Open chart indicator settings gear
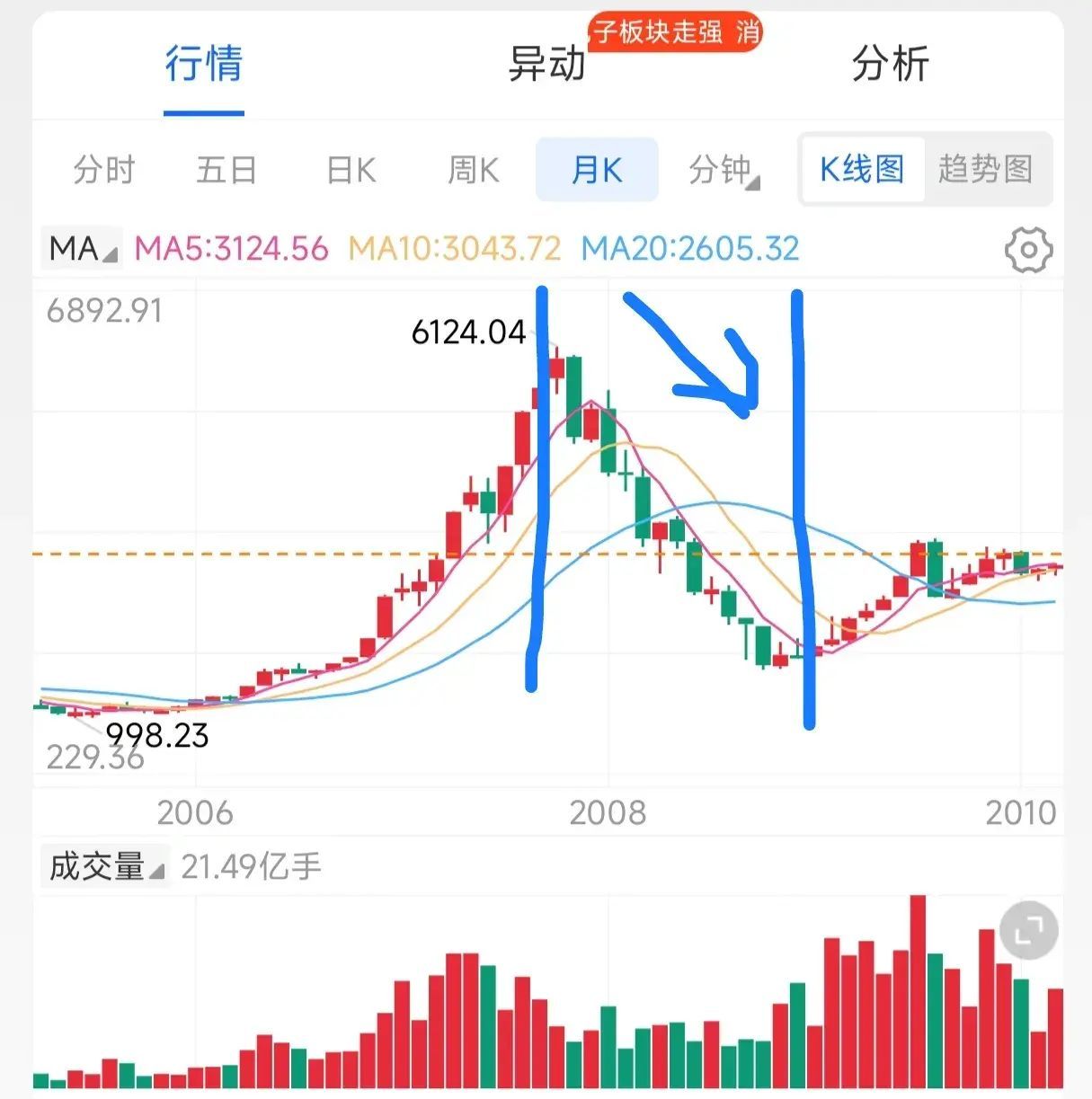Screen dimensions: 1092x1099 click(x=1028, y=250)
